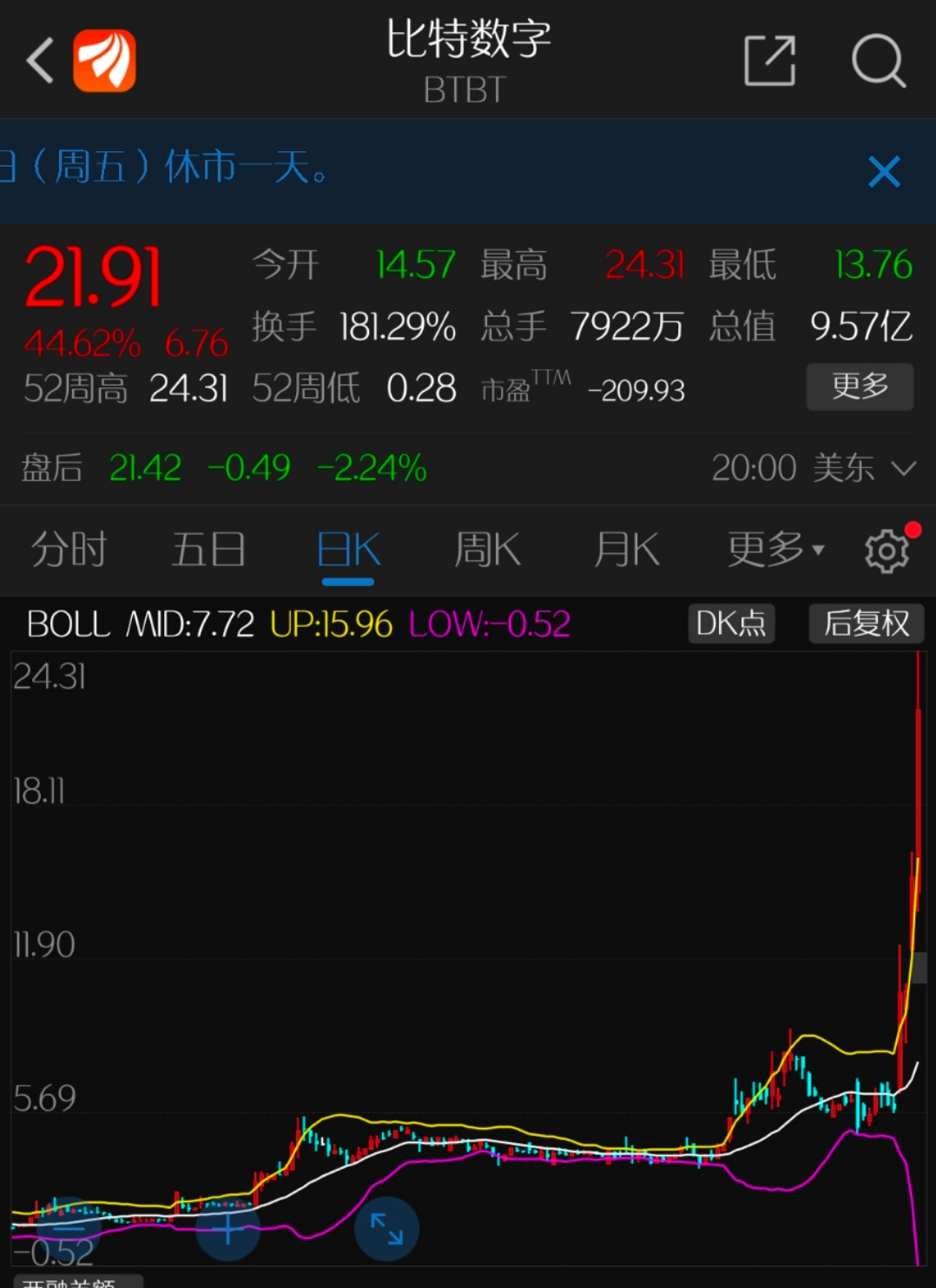Change the 后复权 price adjustment
This screenshot has width=936, height=1288.
[866, 624]
